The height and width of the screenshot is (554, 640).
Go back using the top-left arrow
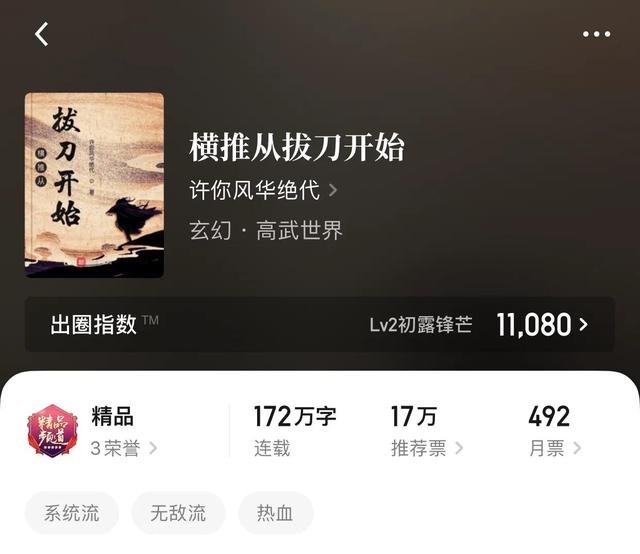(x=41, y=34)
